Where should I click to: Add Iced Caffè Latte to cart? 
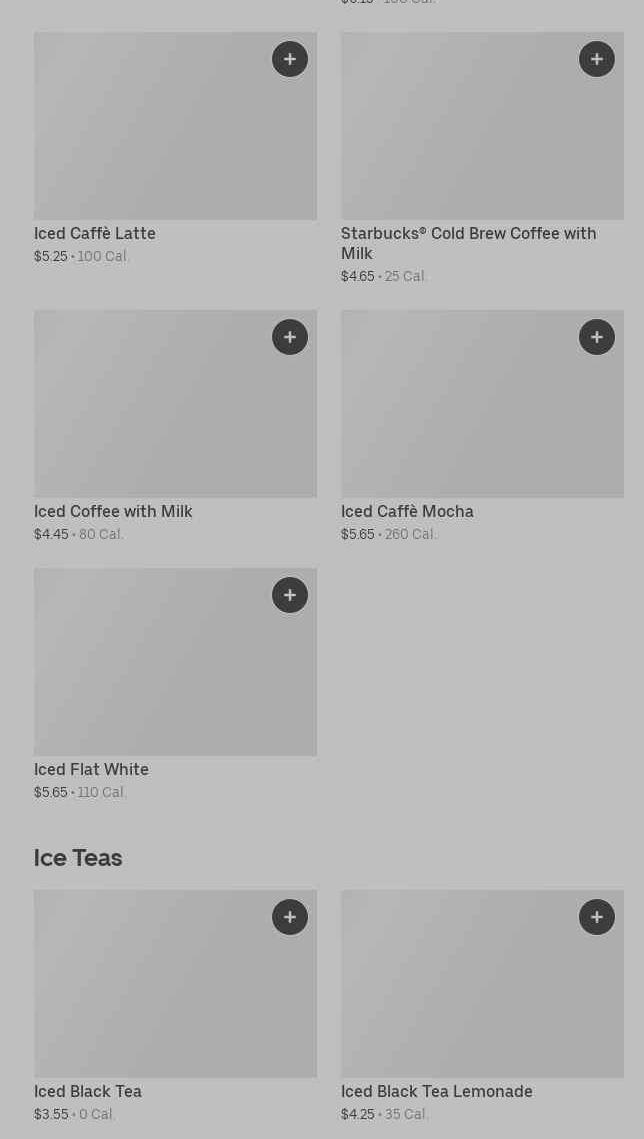[290, 59]
